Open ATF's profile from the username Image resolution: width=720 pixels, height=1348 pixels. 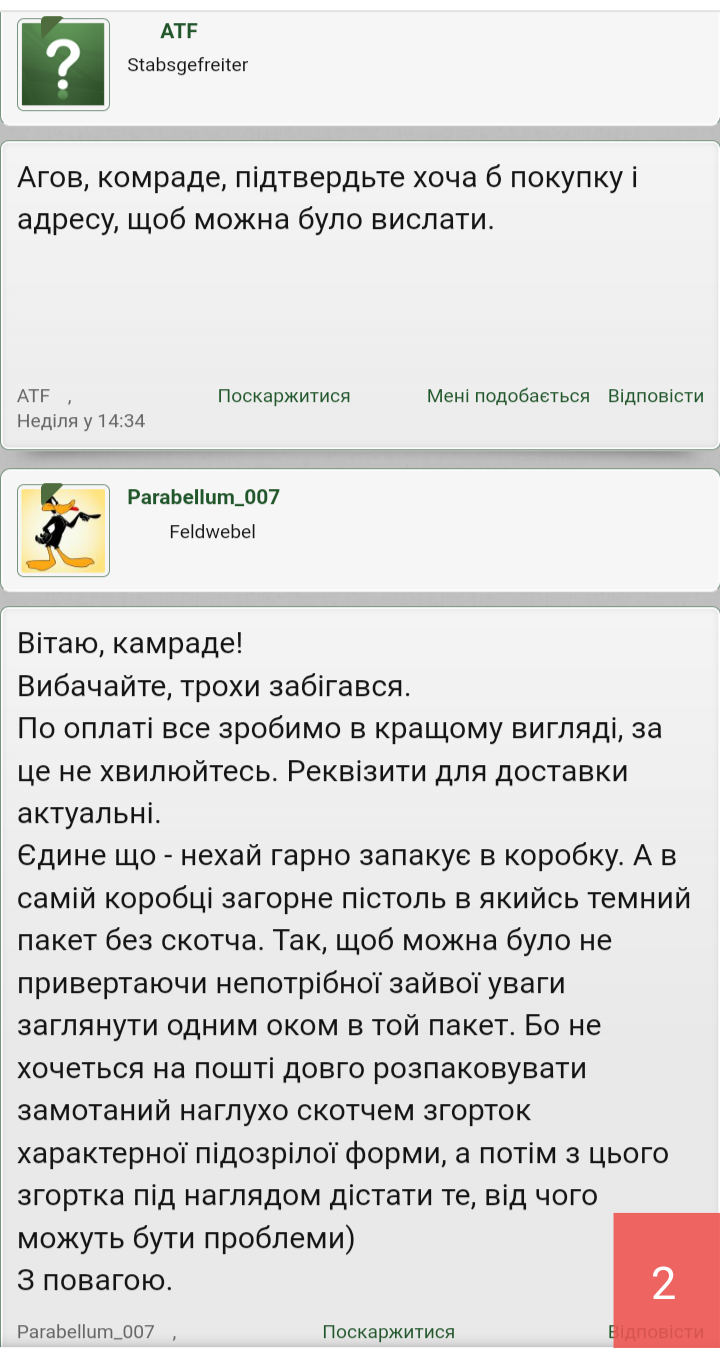(179, 31)
